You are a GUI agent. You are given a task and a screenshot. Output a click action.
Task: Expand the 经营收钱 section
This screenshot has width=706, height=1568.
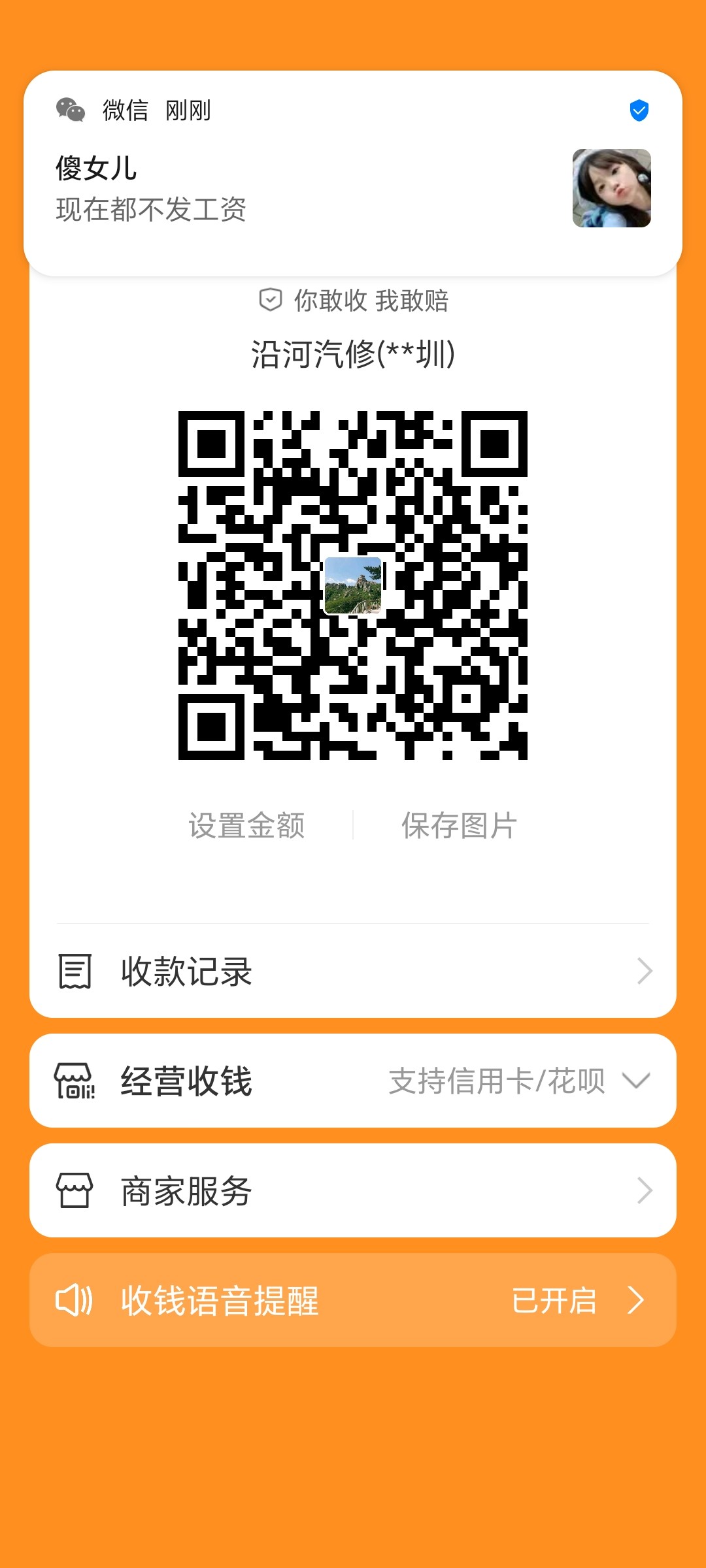coord(353,1081)
